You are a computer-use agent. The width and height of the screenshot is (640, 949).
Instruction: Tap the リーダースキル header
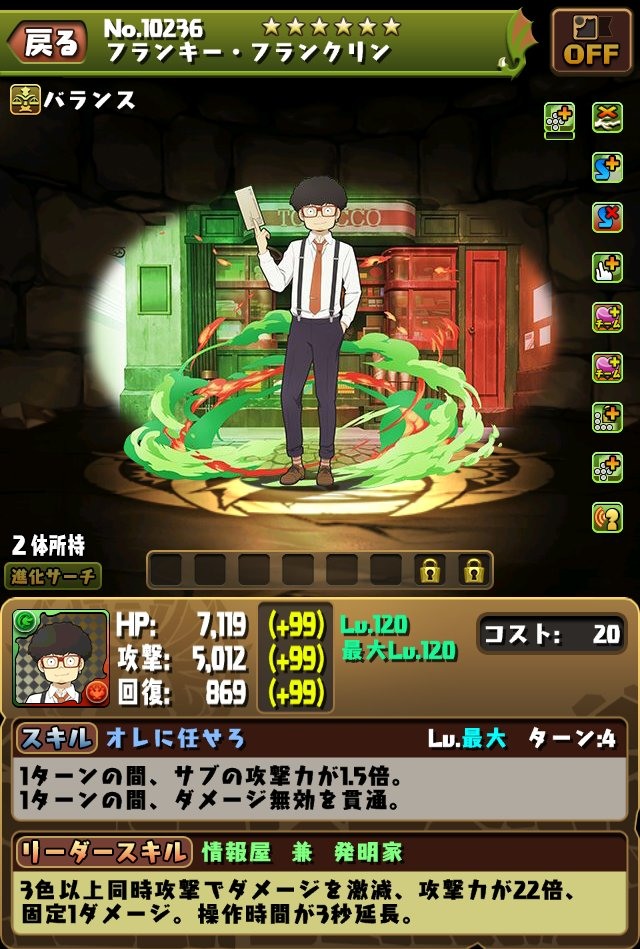[x=103, y=852]
